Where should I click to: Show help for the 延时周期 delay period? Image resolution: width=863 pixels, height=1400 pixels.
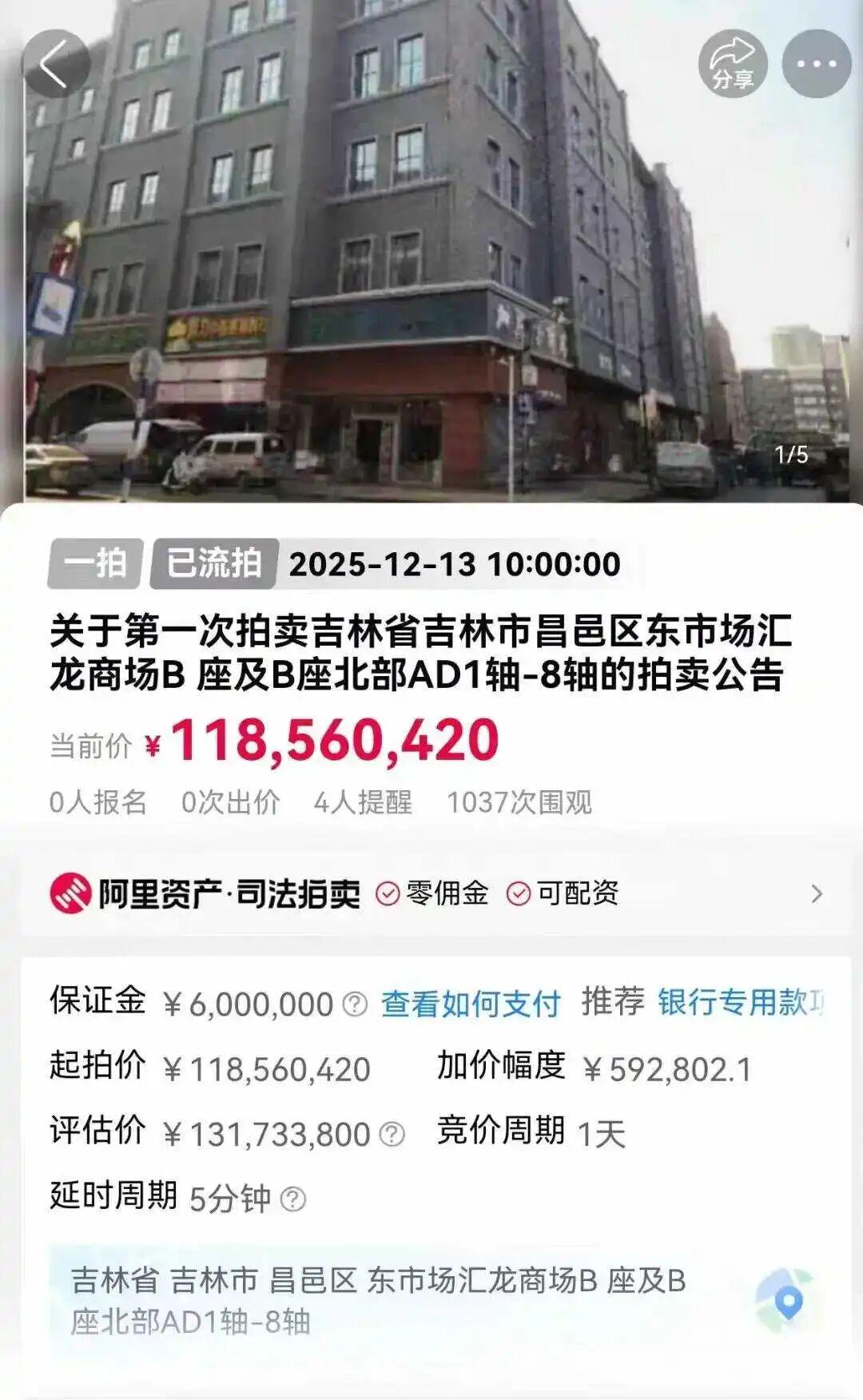[x=293, y=1199]
